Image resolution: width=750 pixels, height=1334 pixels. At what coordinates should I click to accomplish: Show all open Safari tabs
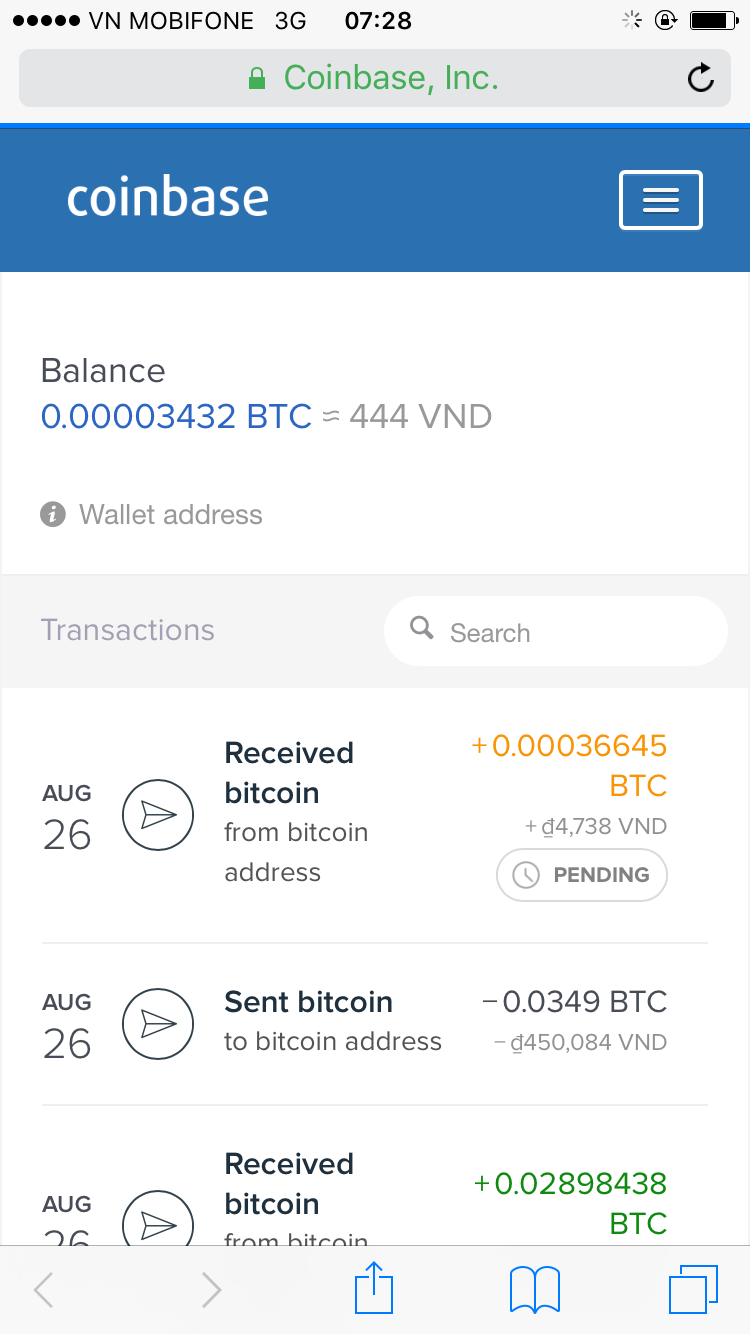(x=692, y=1289)
